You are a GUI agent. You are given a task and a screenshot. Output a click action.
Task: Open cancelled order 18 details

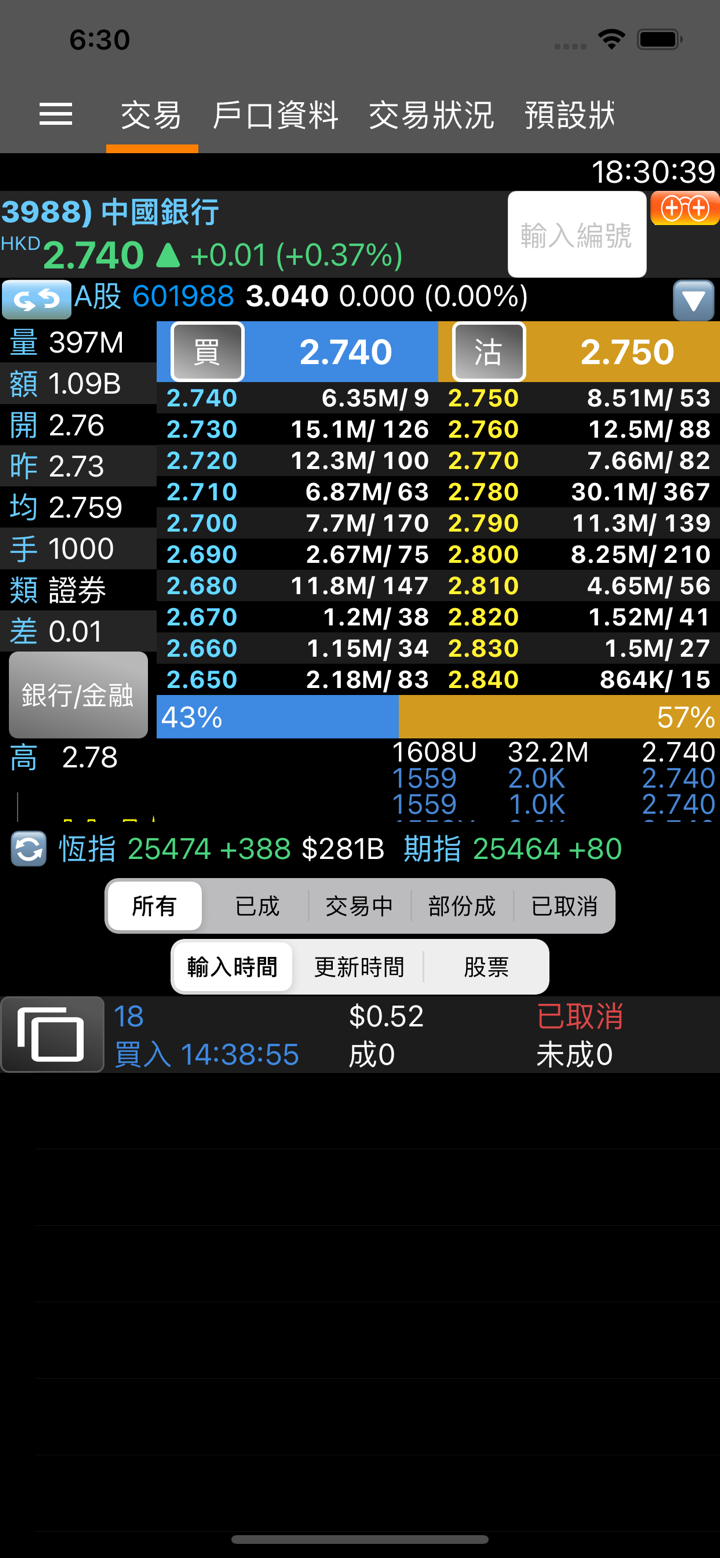(x=400, y=1035)
